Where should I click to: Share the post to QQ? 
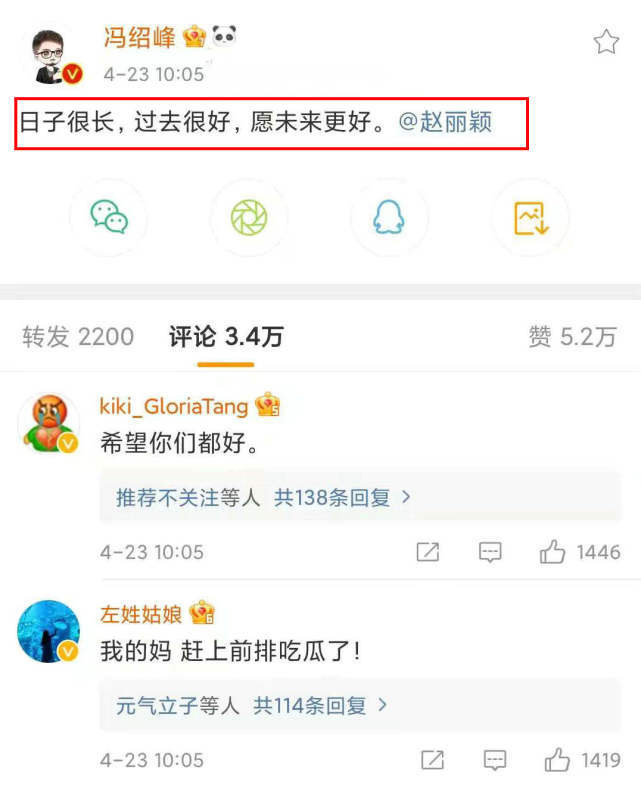click(x=389, y=217)
